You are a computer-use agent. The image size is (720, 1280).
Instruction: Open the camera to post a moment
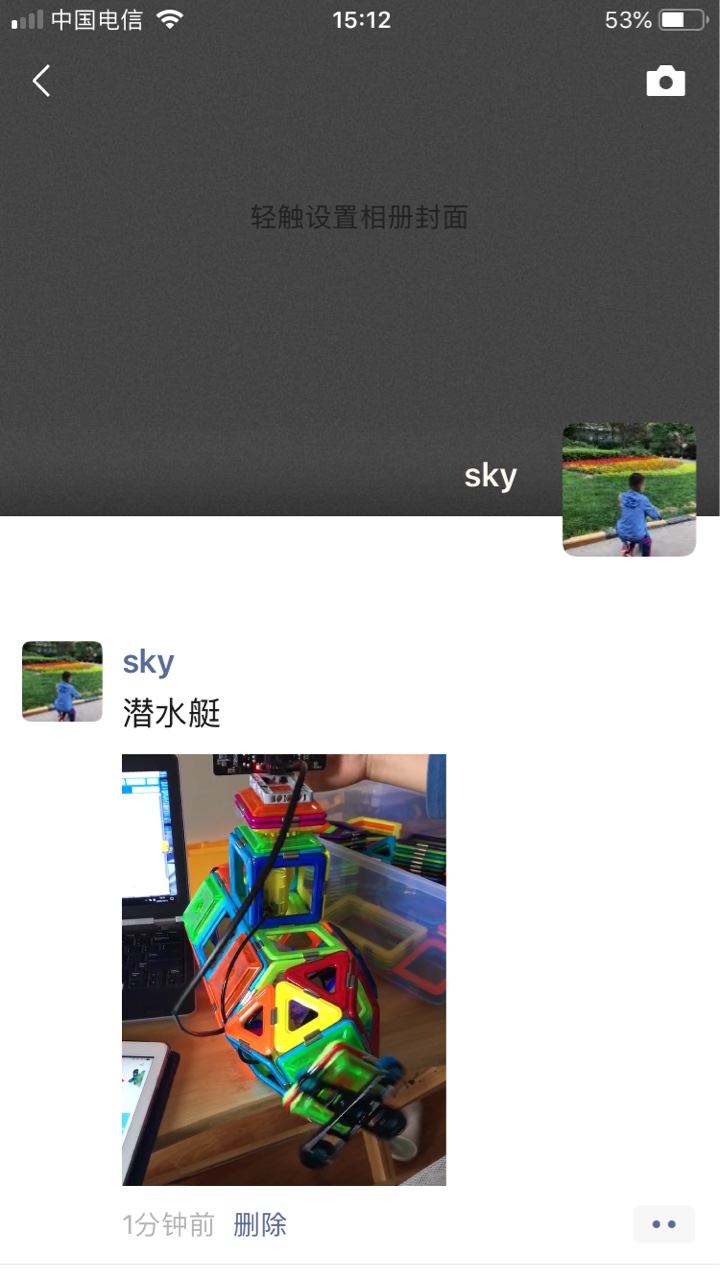click(665, 81)
